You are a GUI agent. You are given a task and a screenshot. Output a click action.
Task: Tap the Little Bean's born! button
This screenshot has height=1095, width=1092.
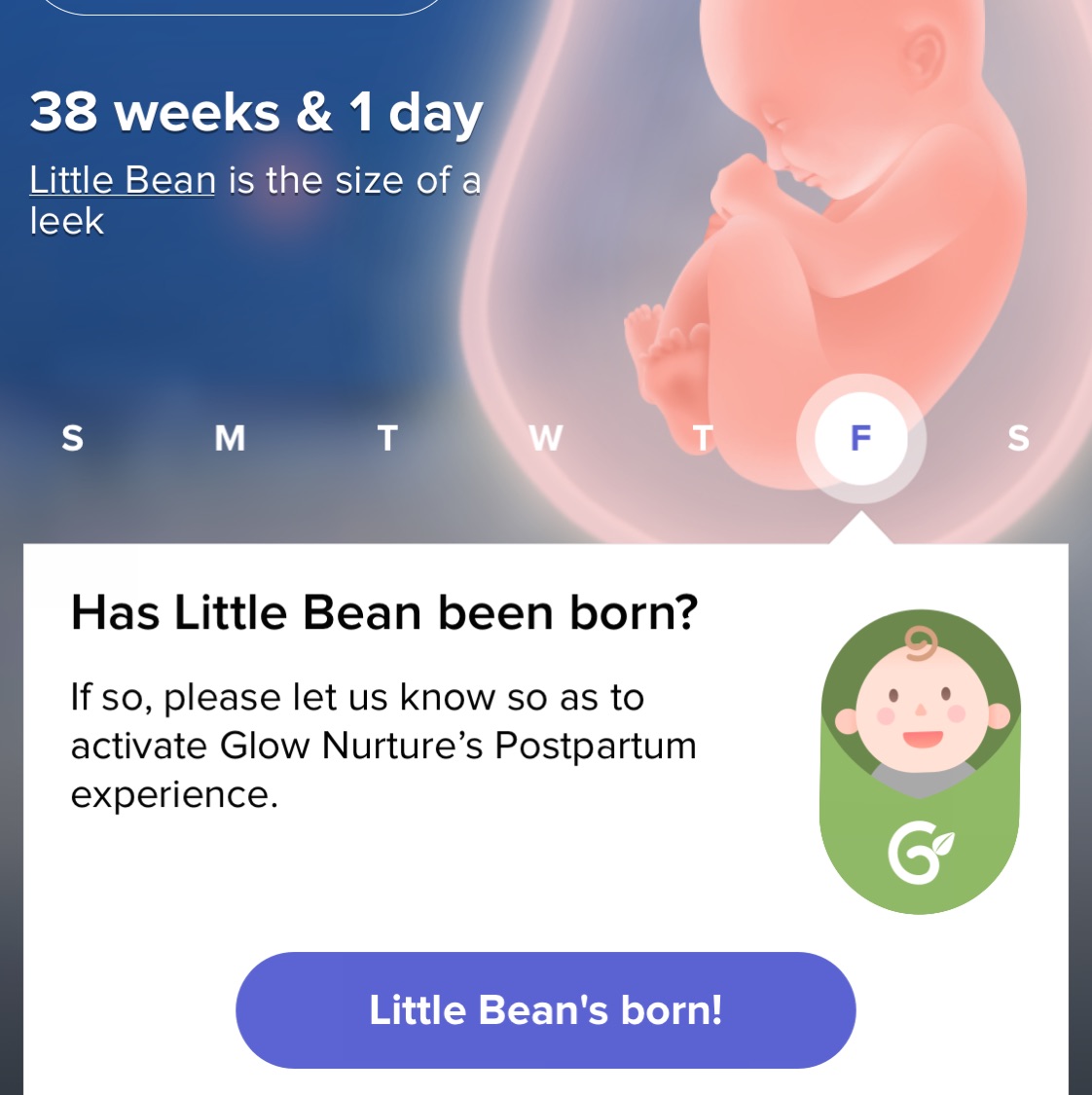click(x=545, y=1009)
